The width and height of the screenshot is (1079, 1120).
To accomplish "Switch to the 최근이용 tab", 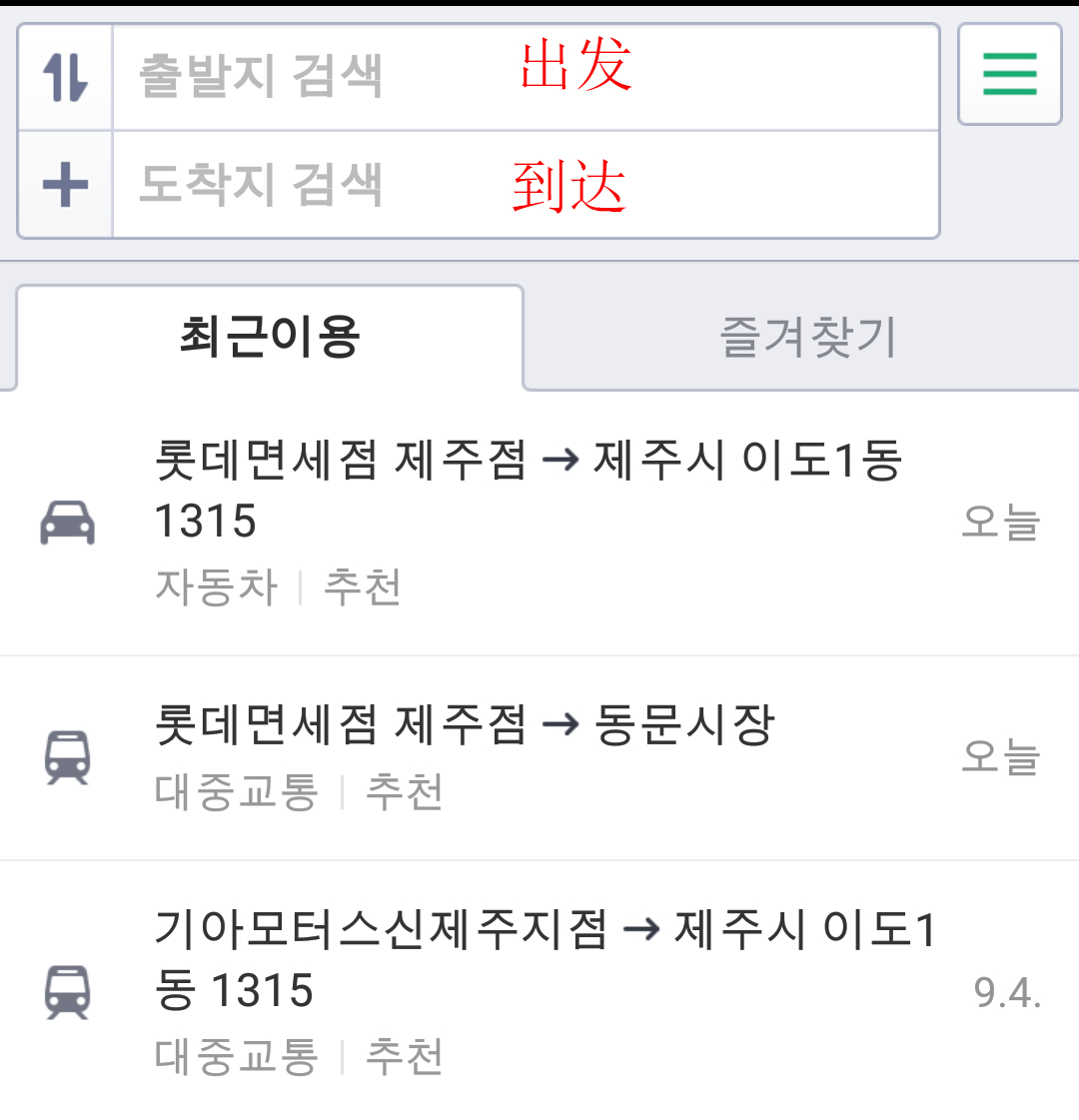I will click(270, 337).
